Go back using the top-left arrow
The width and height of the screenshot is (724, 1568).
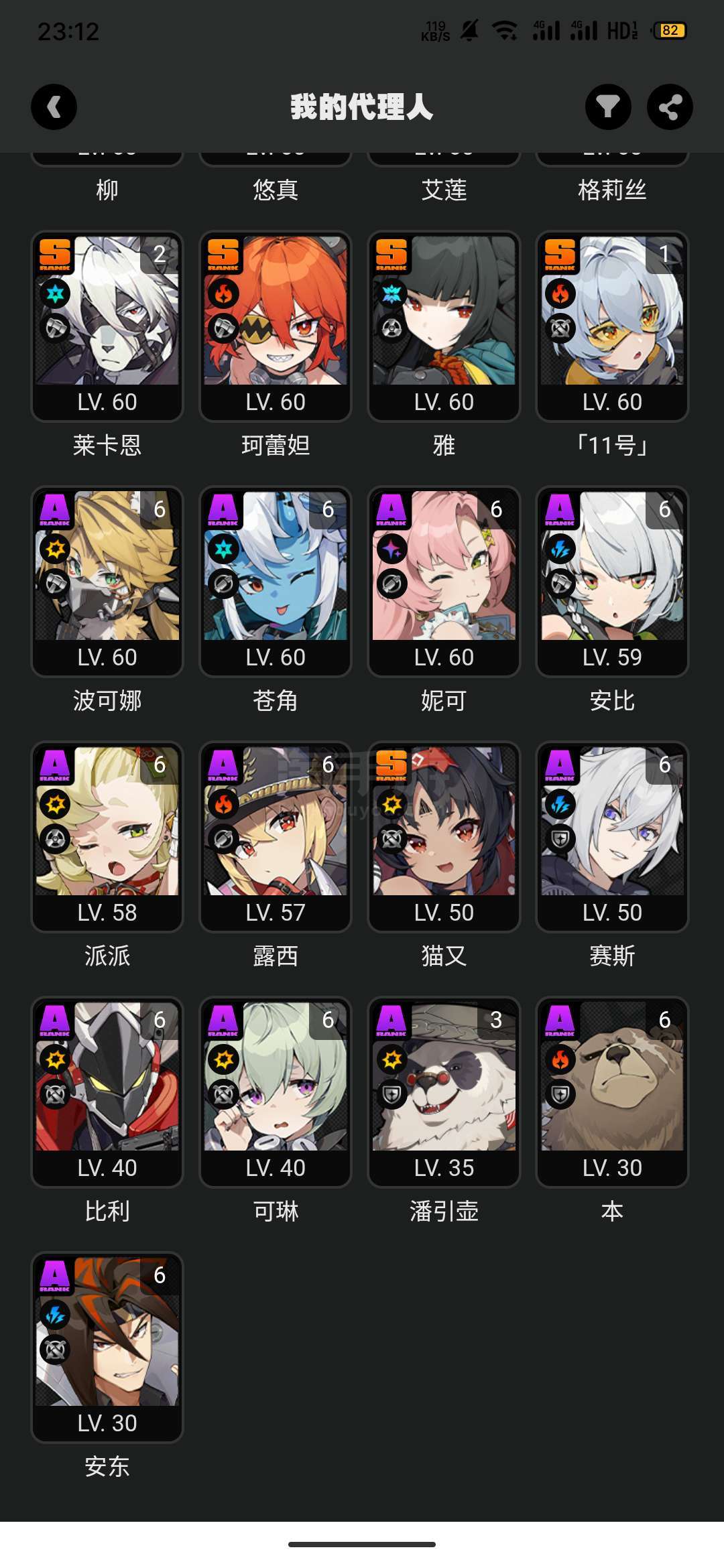54,107
